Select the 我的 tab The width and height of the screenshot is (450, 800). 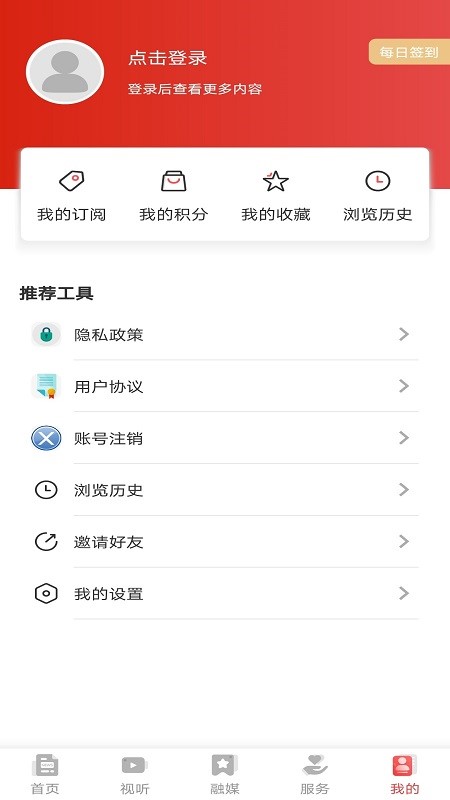[405, 774]
